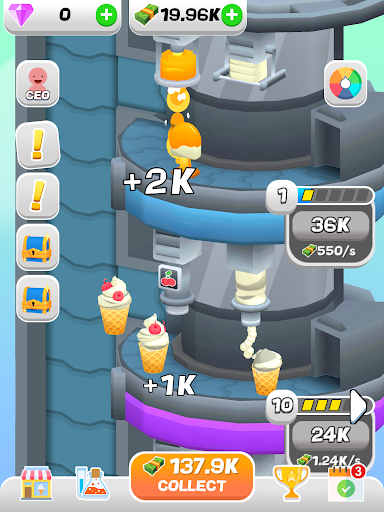The height and width of the screenshot is (512, 384).
Task: Buy the 24K floor upgrade
Action: pyautogui.click(x=330, y=434)
